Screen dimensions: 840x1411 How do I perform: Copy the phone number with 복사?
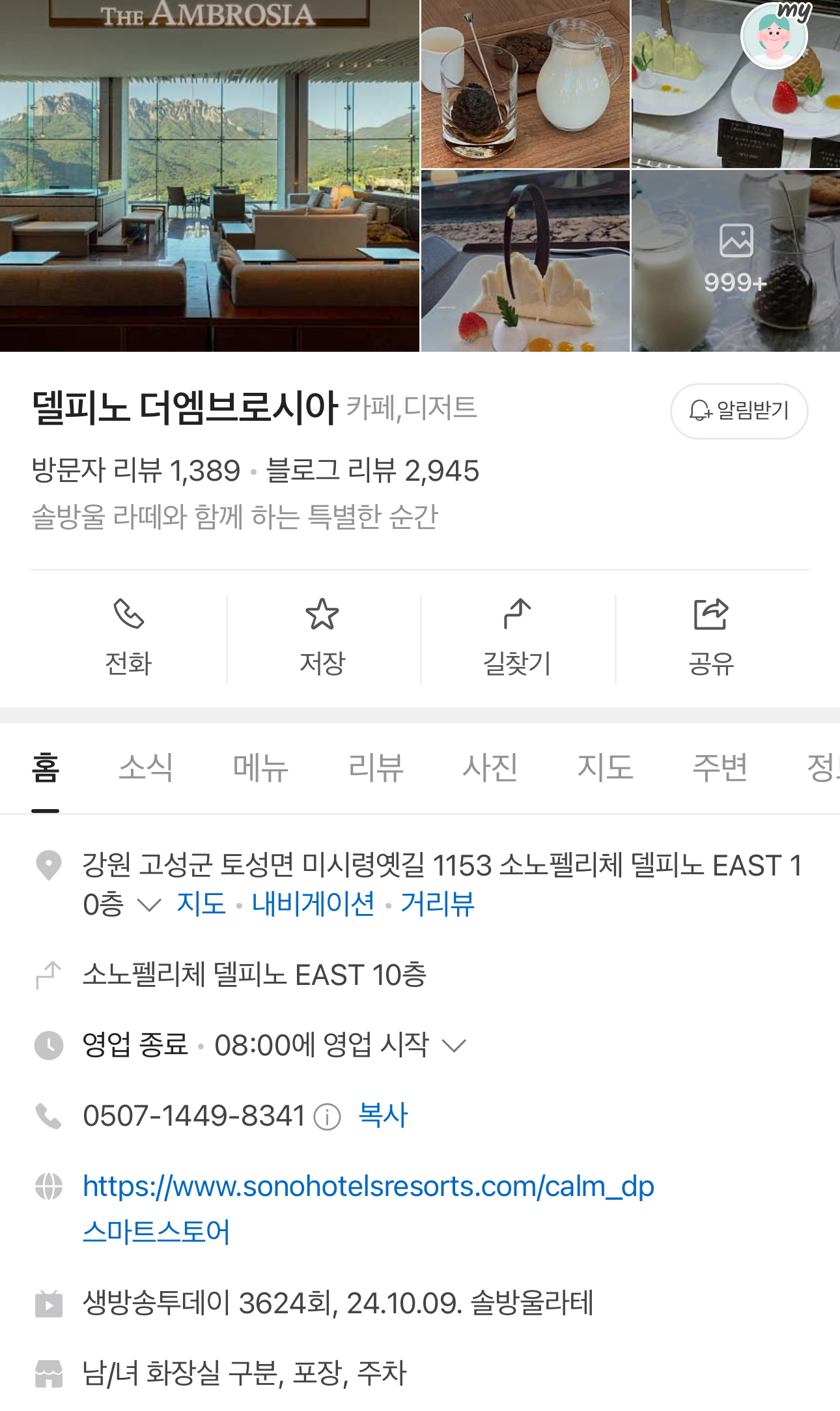coord(383,1115)
